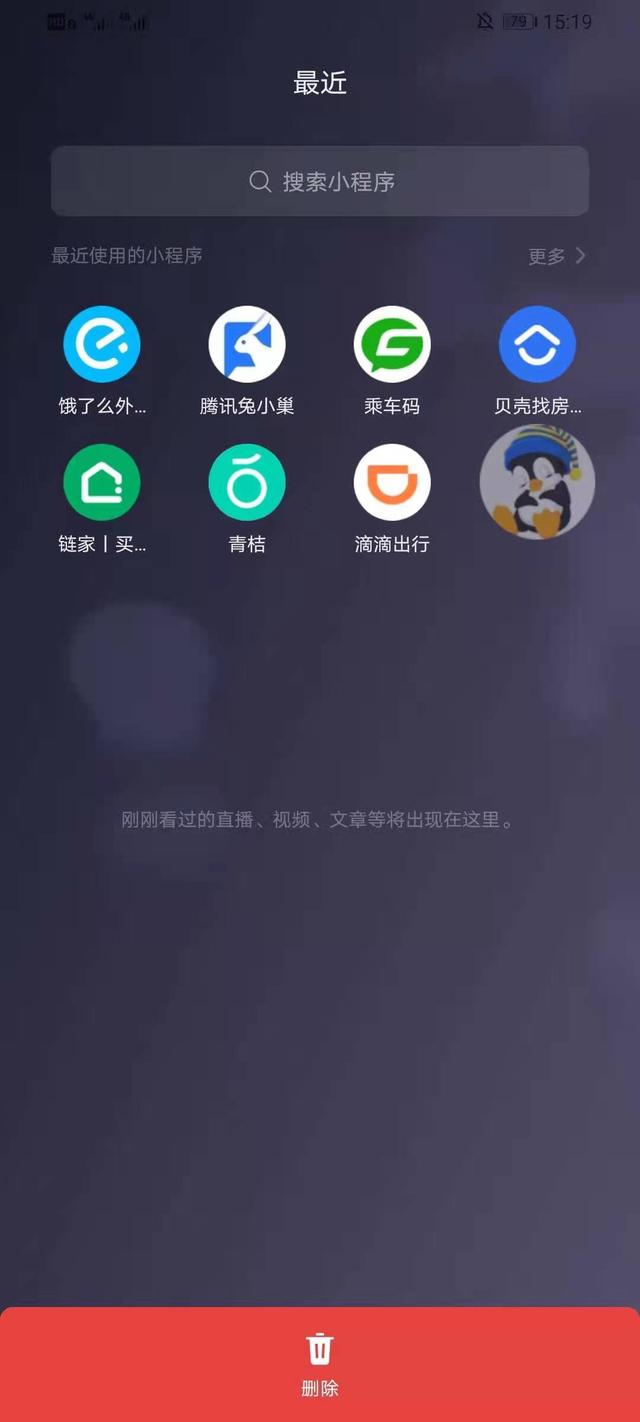Open 更多 recent mini programs
The width and height of the screenshot is (640, 1422).
(556, 256)
